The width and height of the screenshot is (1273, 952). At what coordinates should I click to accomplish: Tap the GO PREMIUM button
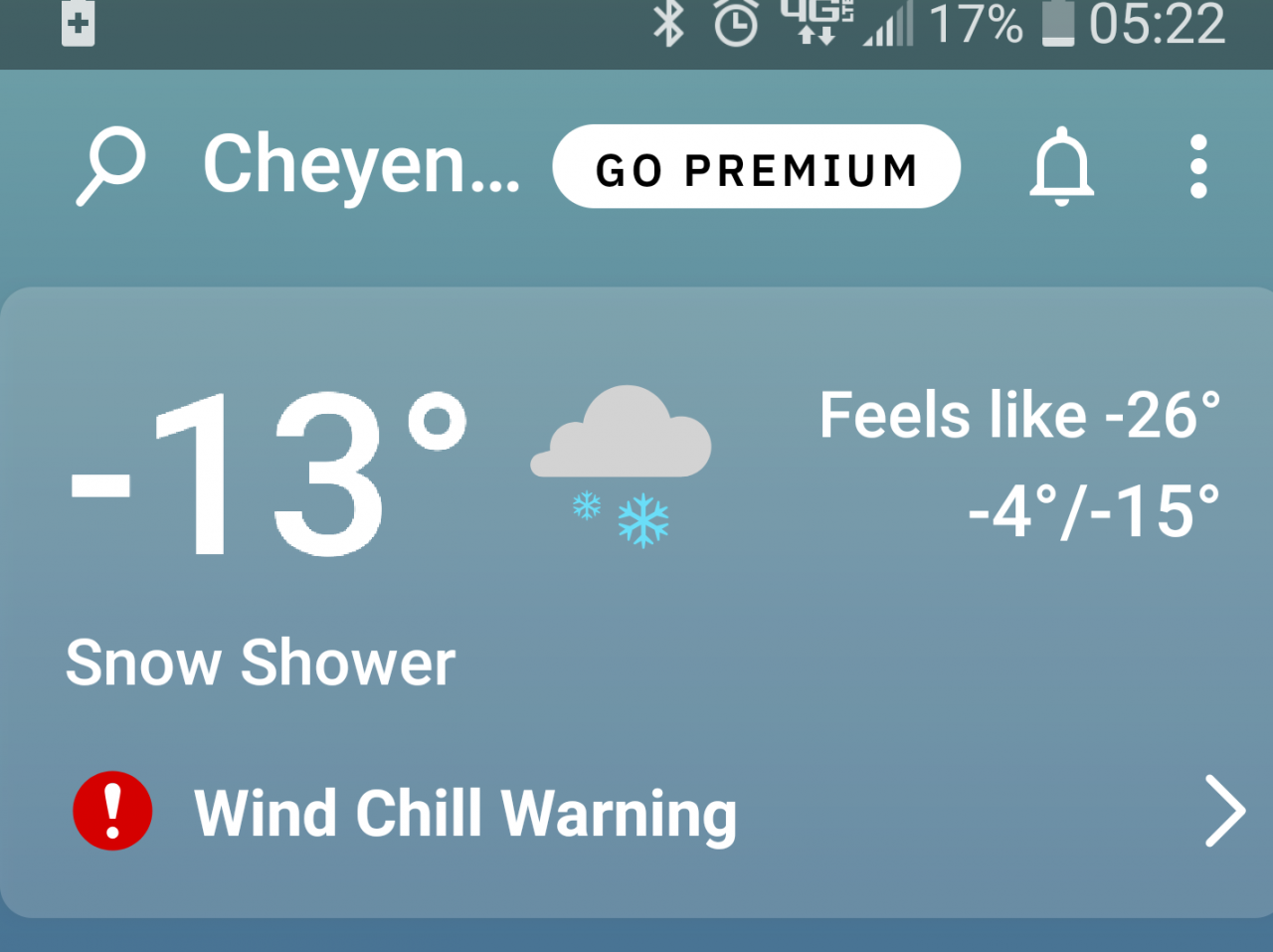pyautogui.click(x=756, y=167)
